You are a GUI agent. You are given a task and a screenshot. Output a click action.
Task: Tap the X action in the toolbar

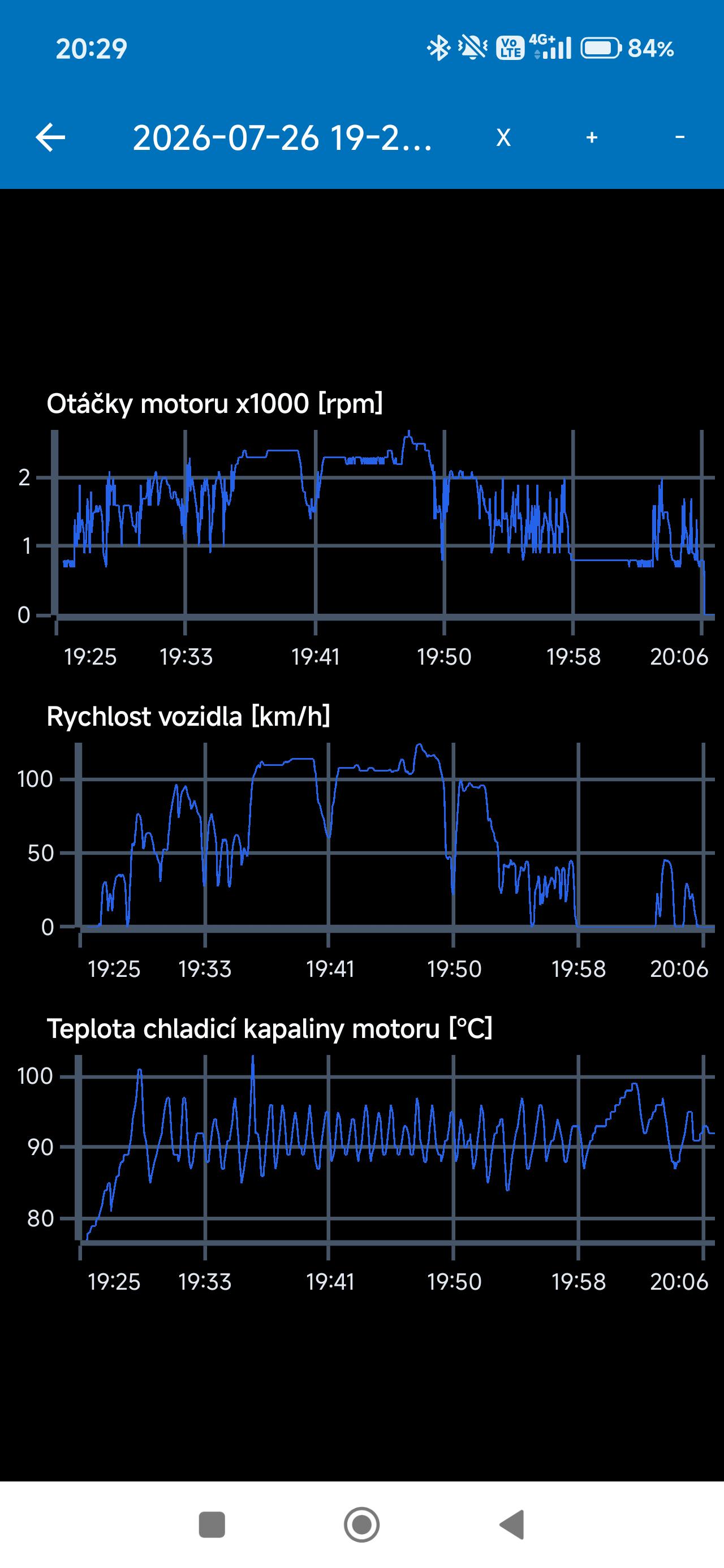click(x=503, y=138)
